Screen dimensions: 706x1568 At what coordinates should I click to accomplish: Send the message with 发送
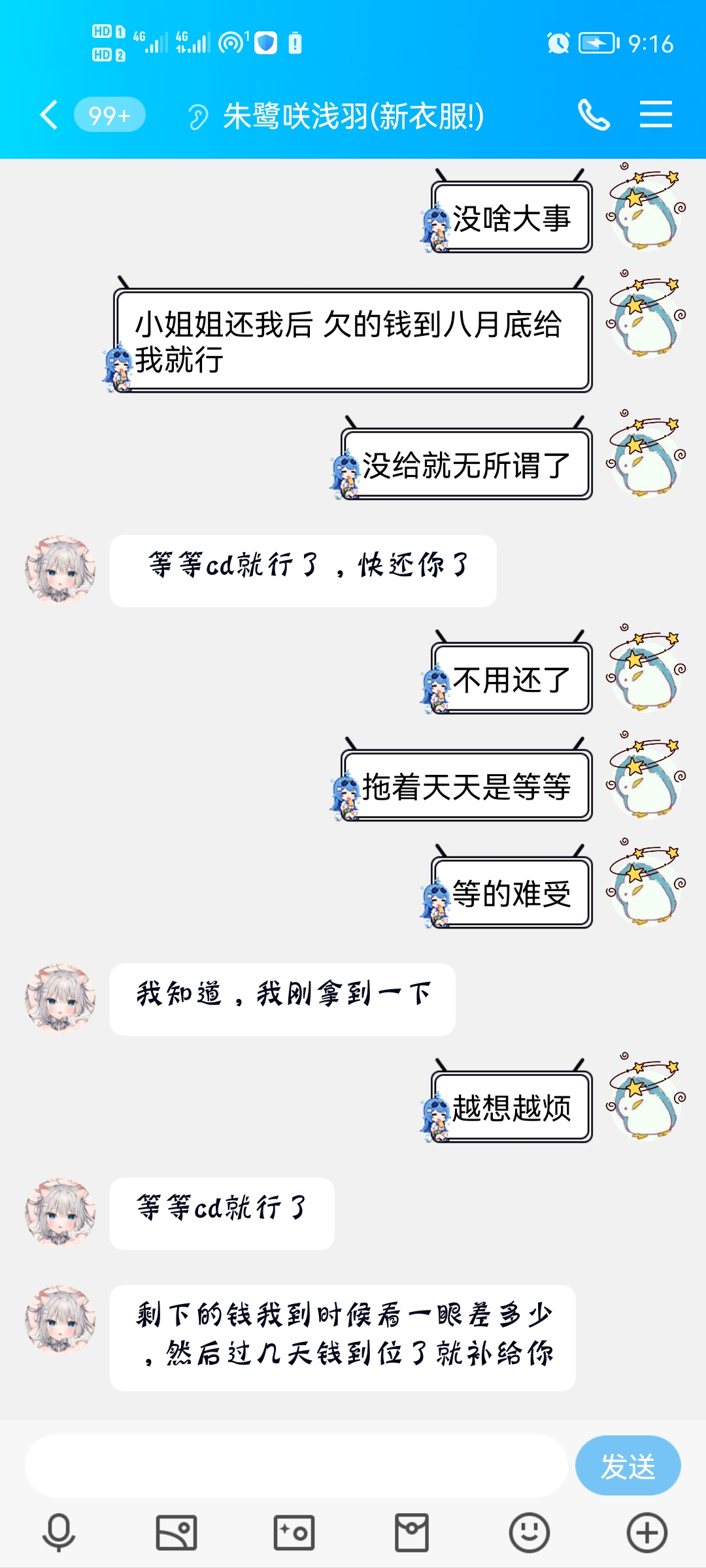628,1465
